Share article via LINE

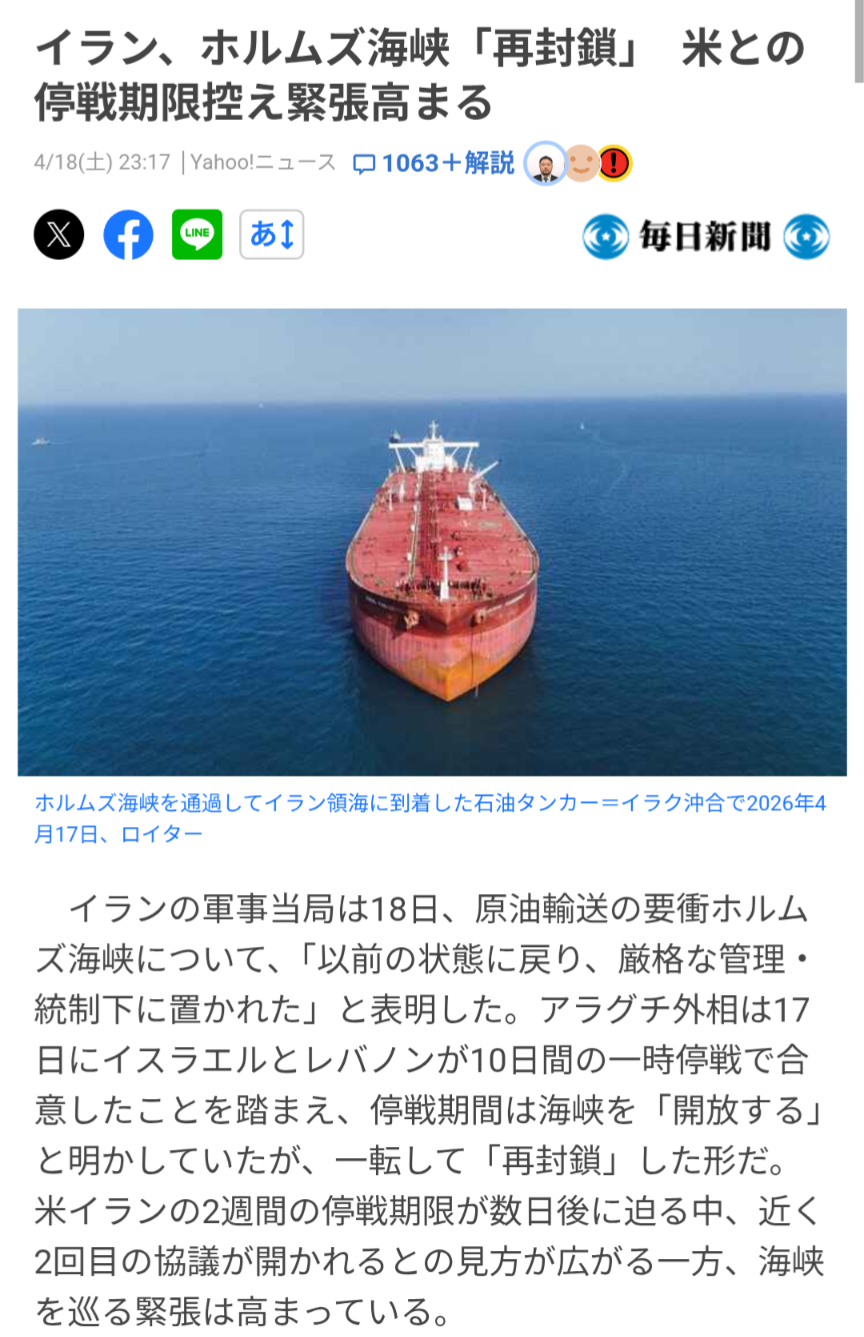[197, 235]
